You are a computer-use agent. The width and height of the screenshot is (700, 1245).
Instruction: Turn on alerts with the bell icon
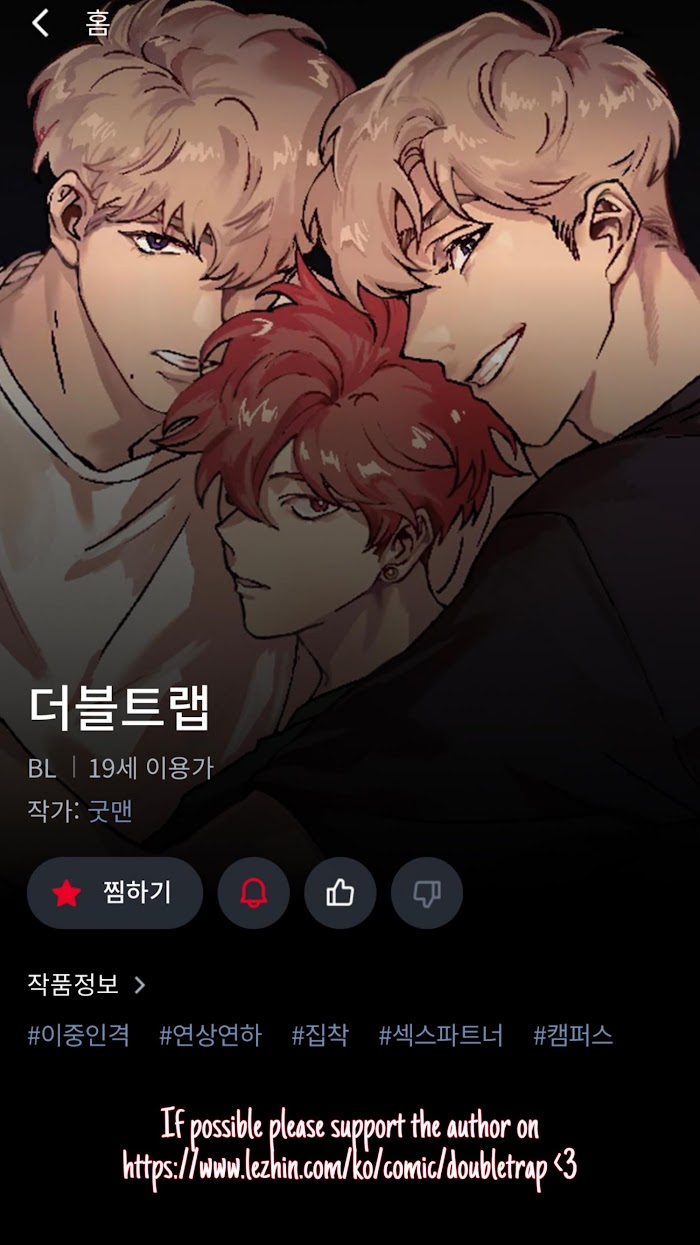coord(254,893)
